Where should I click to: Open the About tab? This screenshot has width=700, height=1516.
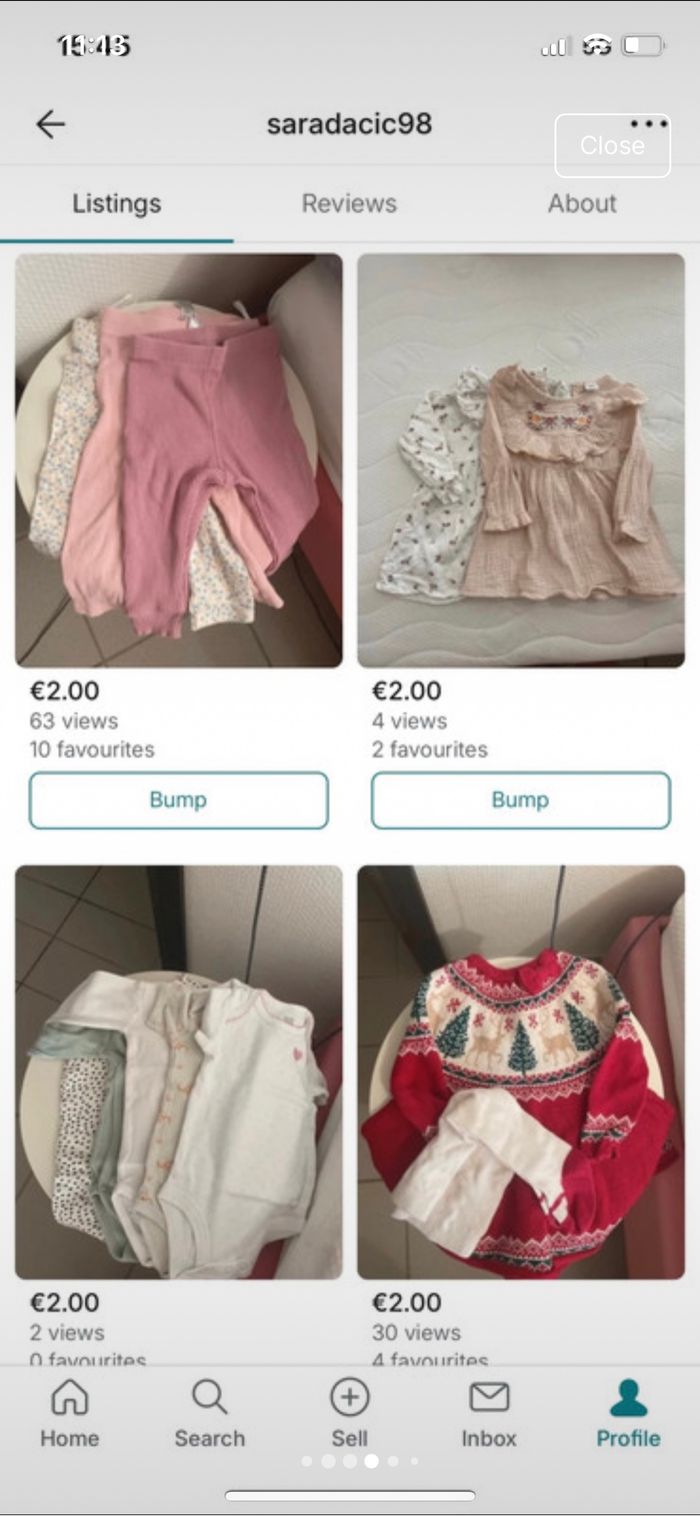(x=582, y=204)
